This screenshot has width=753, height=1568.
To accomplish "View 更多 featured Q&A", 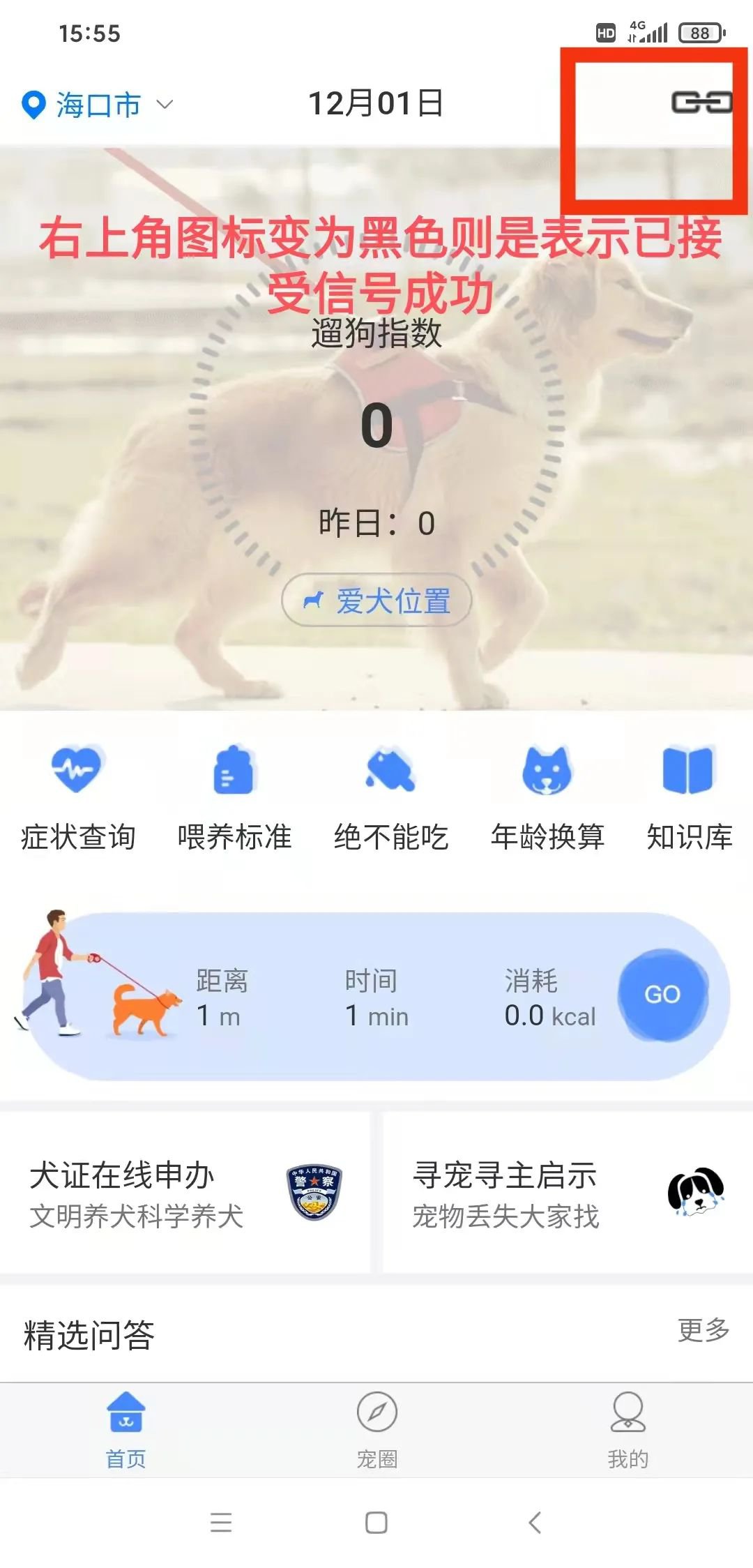I will (x=703, y=1329).
